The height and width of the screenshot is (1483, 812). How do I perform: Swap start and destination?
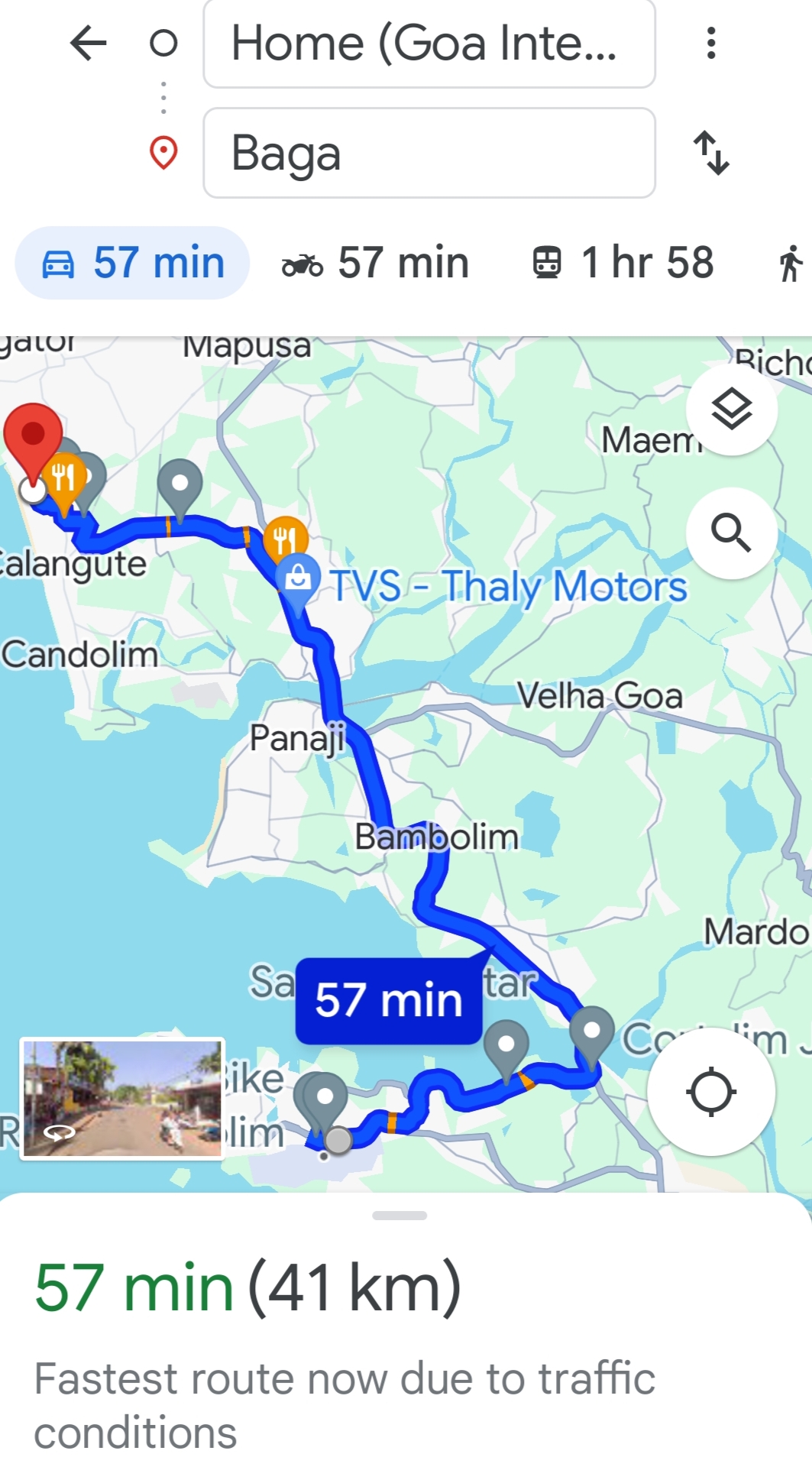pyautogui.click(x=711, y=153)
